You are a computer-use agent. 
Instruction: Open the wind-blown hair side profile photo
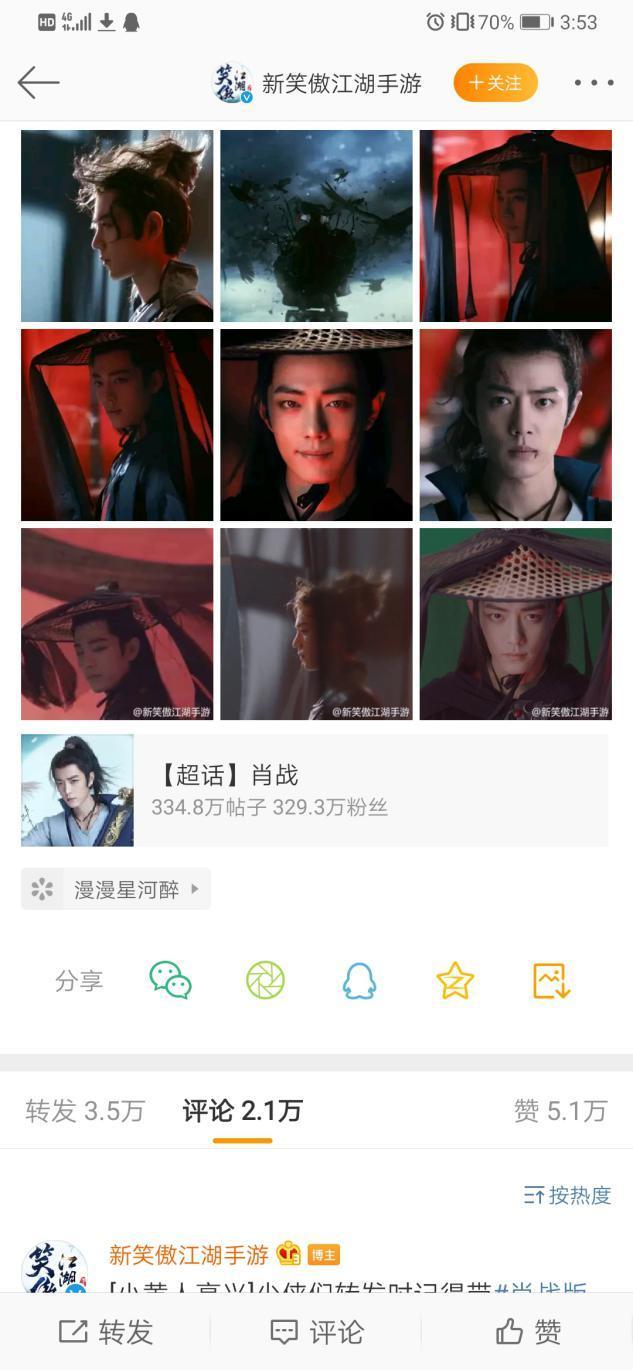[x=117, y=226]
